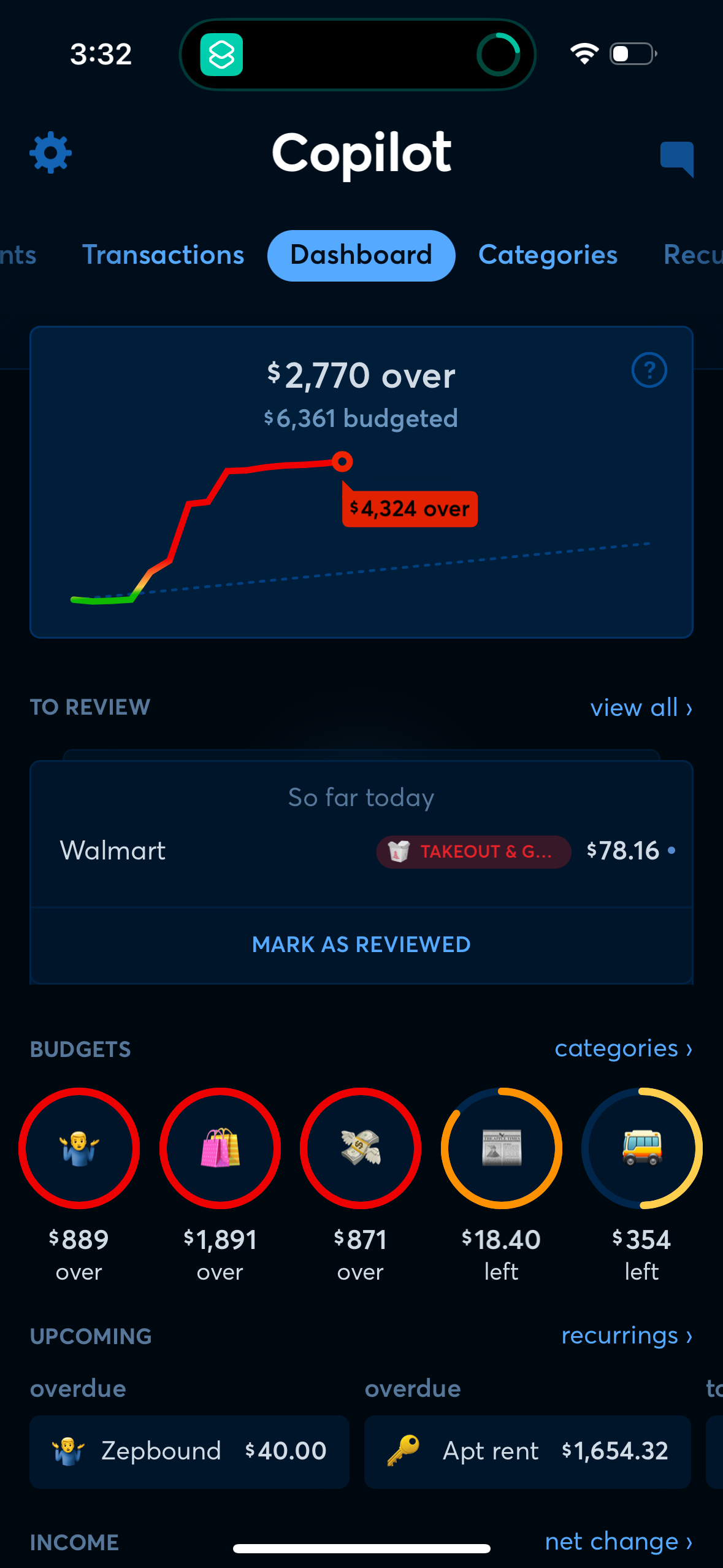
Task: Click the question mark on the budget chart
Action: pos(649,371)
